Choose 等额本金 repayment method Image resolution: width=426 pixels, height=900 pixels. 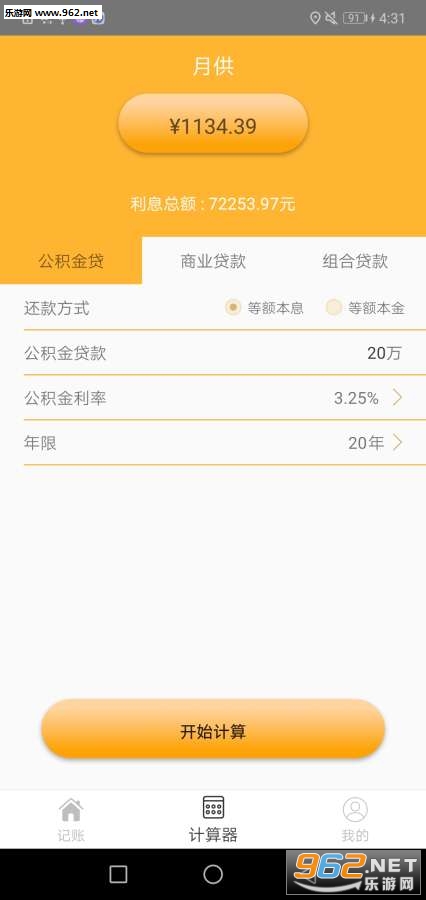[365, 308]
